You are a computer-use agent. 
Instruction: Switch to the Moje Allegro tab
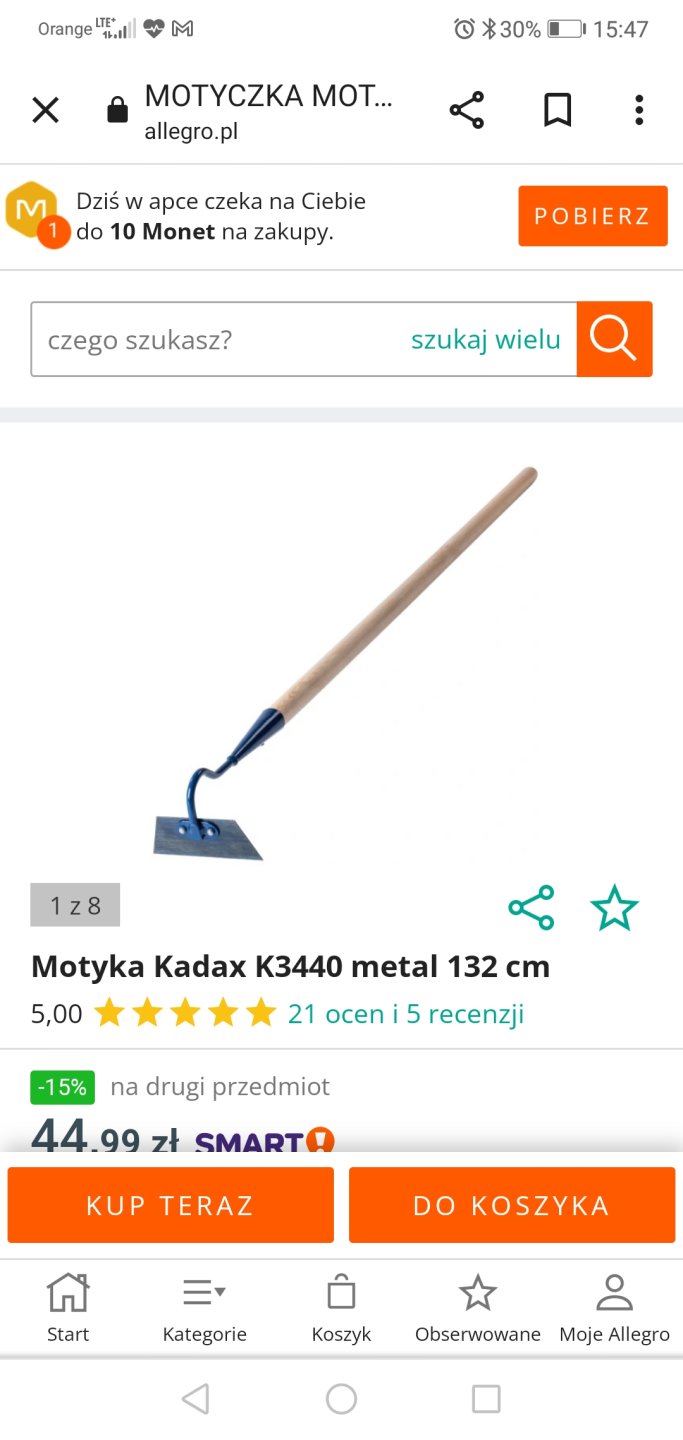(614, 1307)
